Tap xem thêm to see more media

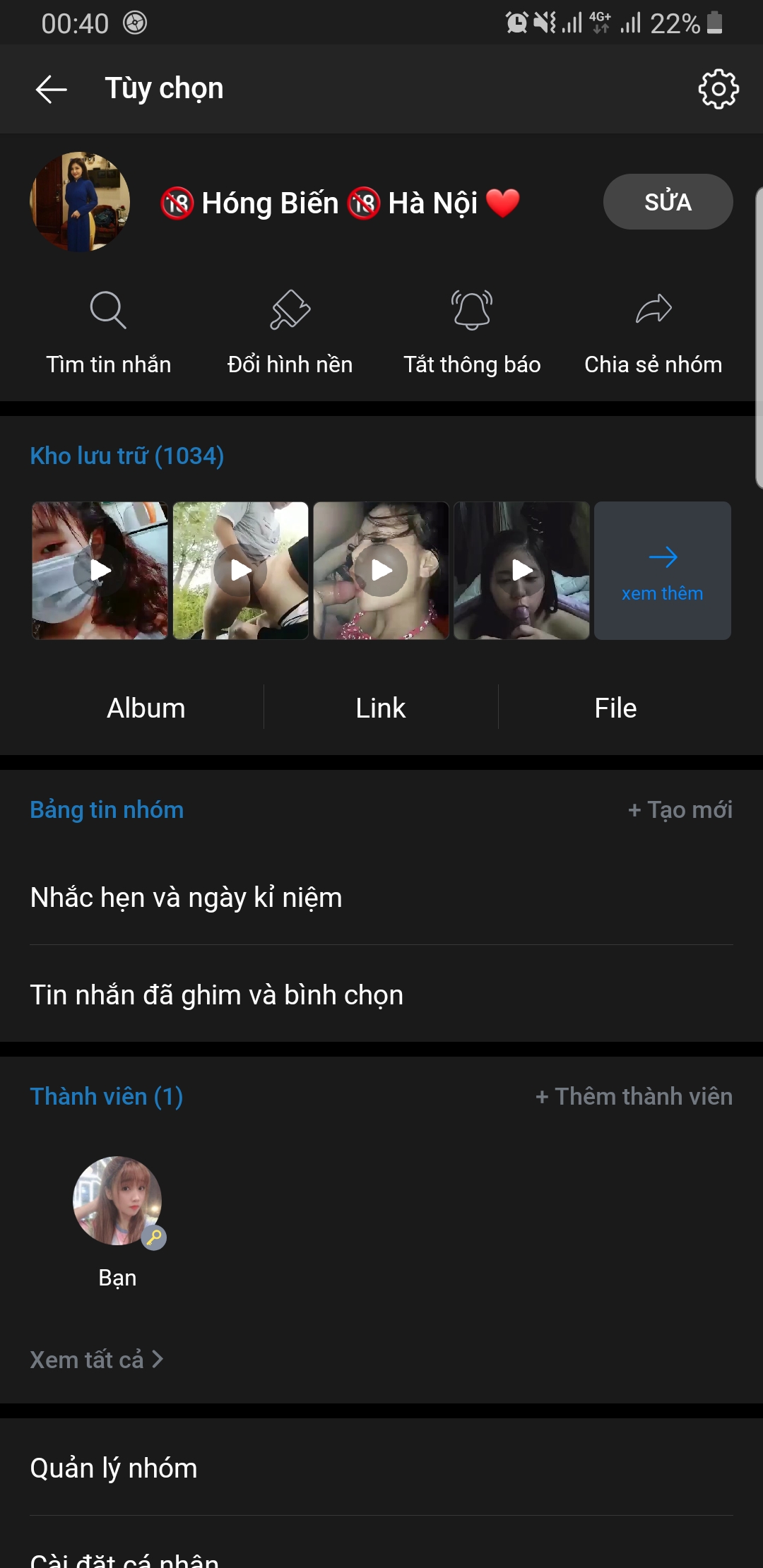[662, 571]
